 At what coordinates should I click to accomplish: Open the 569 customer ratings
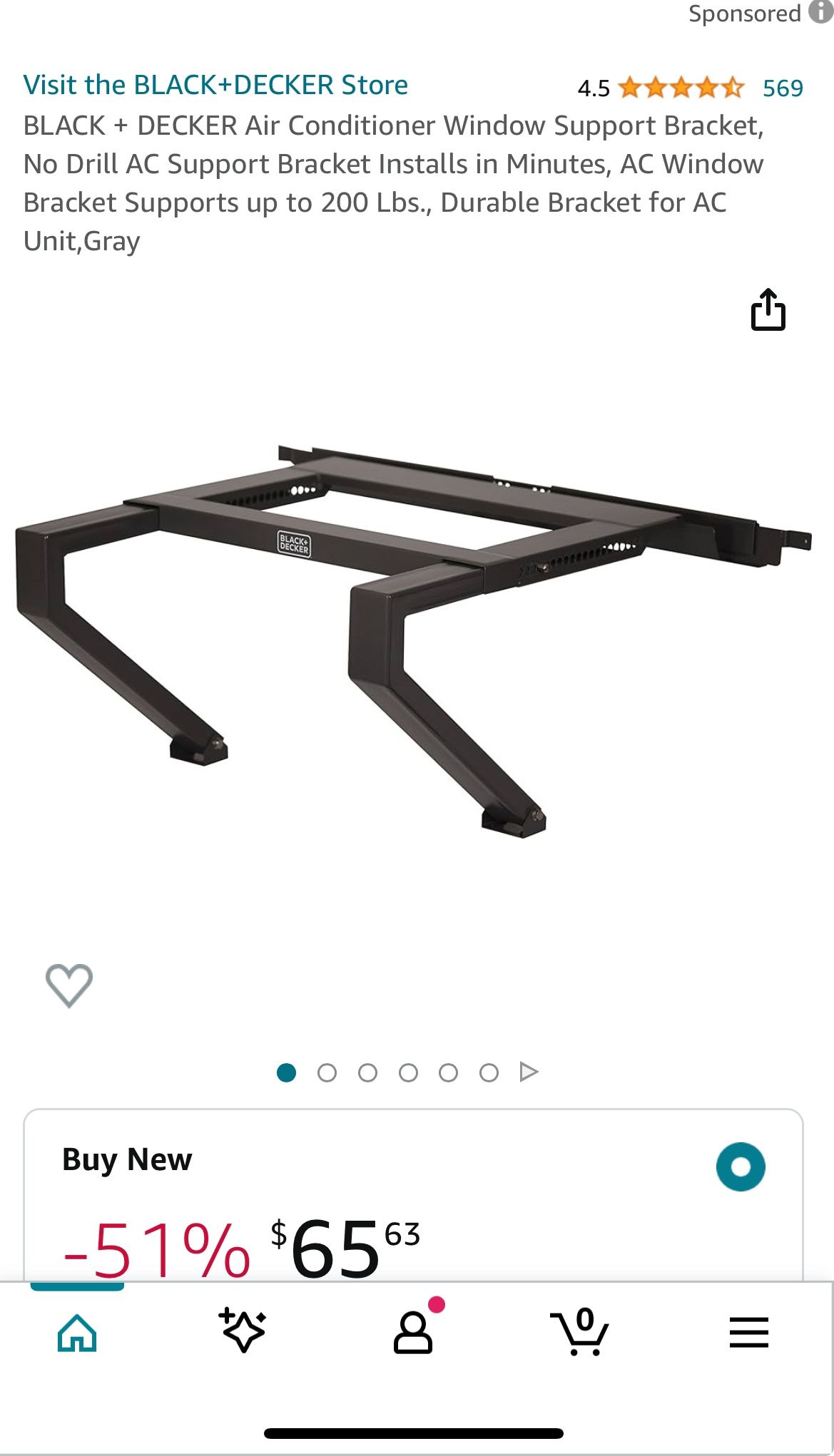click(x=783, y=88)
